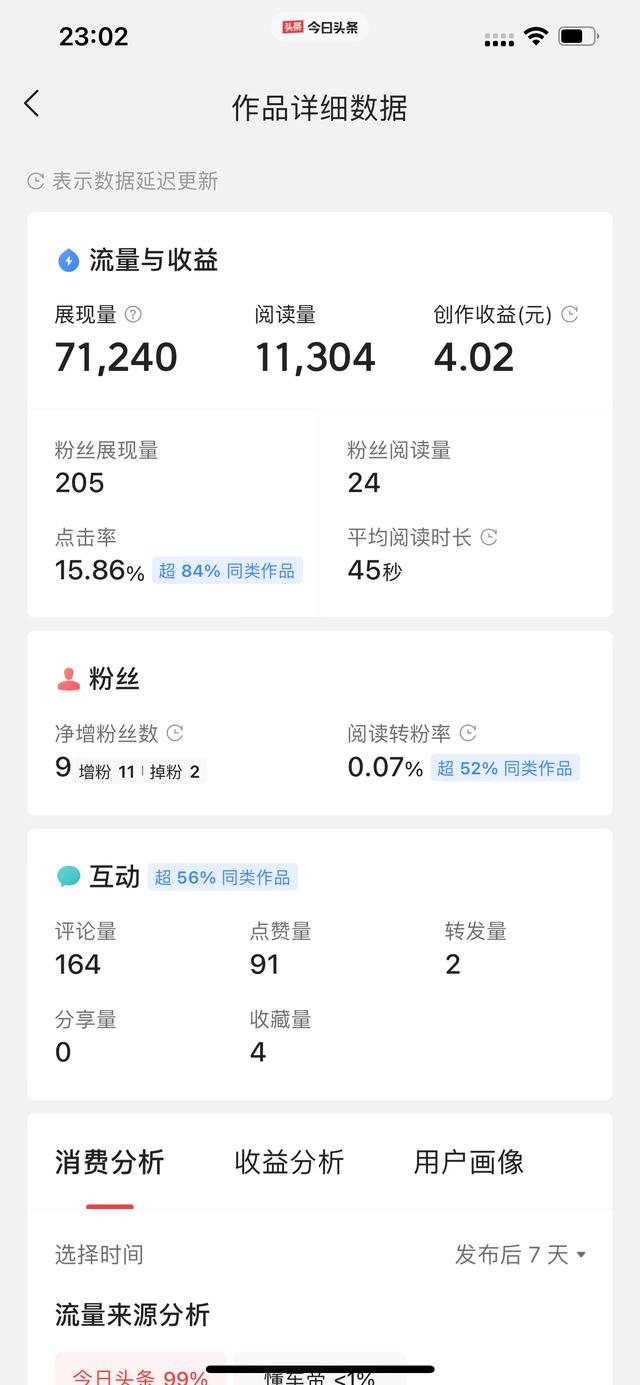The width and height of the screenshot is (640, 1385).
Task: Switch to the 收益分析 tab
Action: coord(289,1162)
